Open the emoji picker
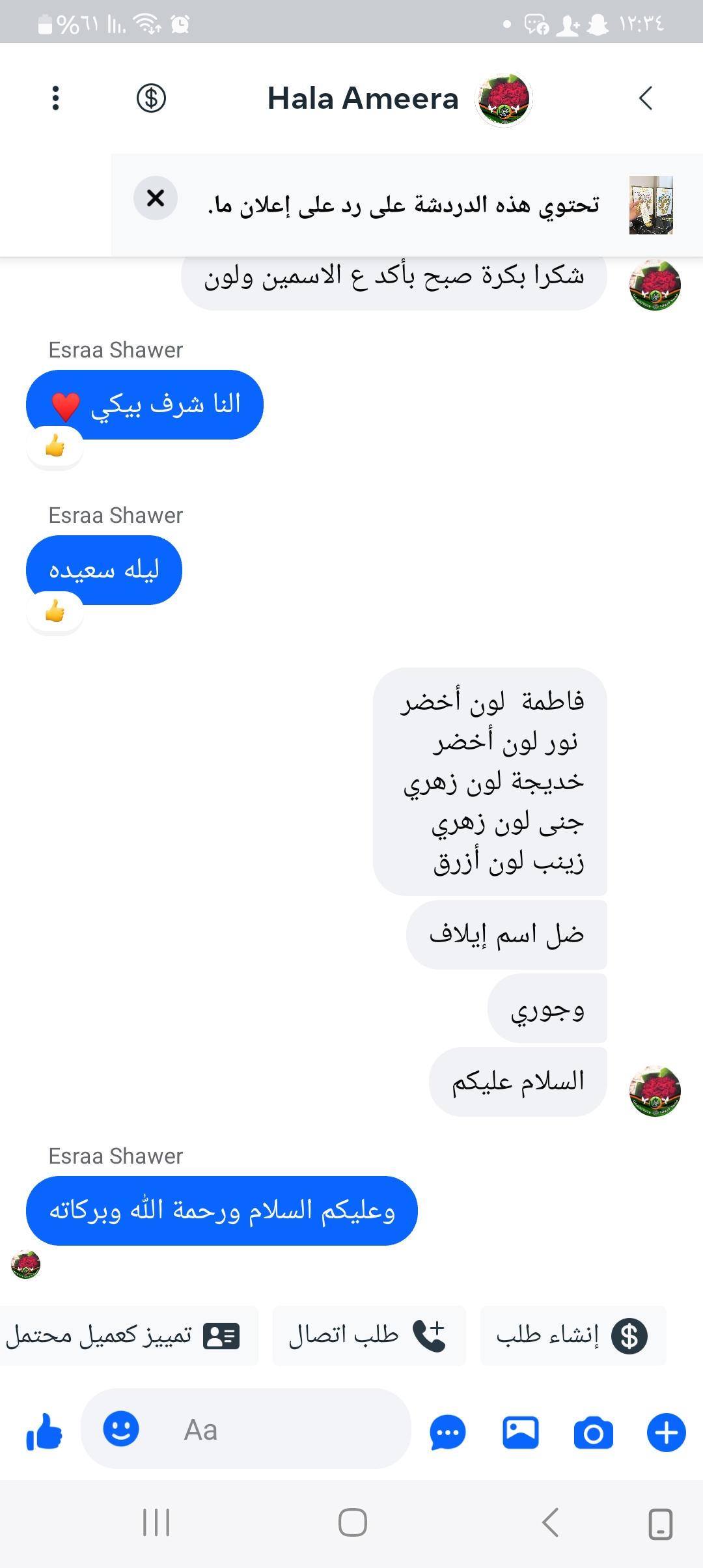 [x=121, y=1429]
